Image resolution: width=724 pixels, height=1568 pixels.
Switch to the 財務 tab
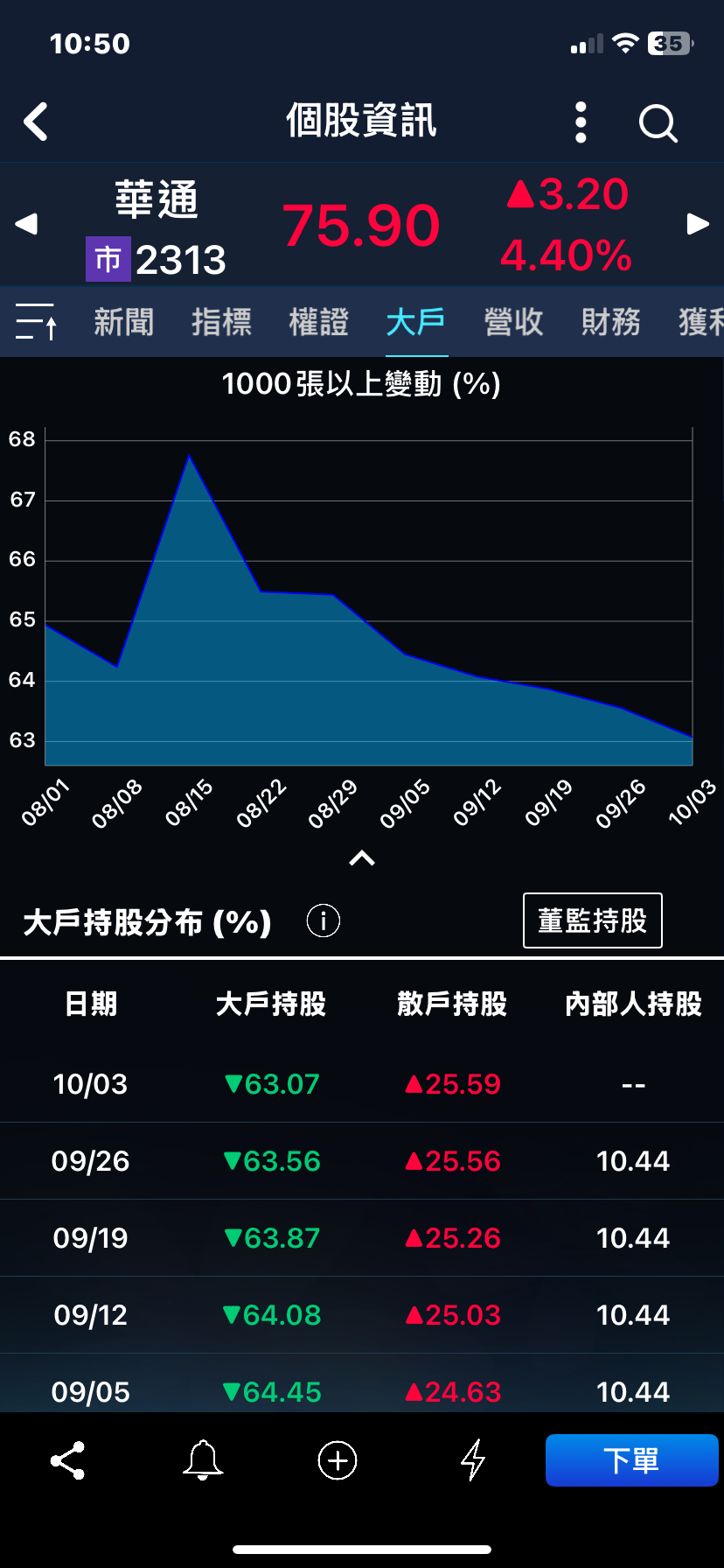(x=610, y=322)
